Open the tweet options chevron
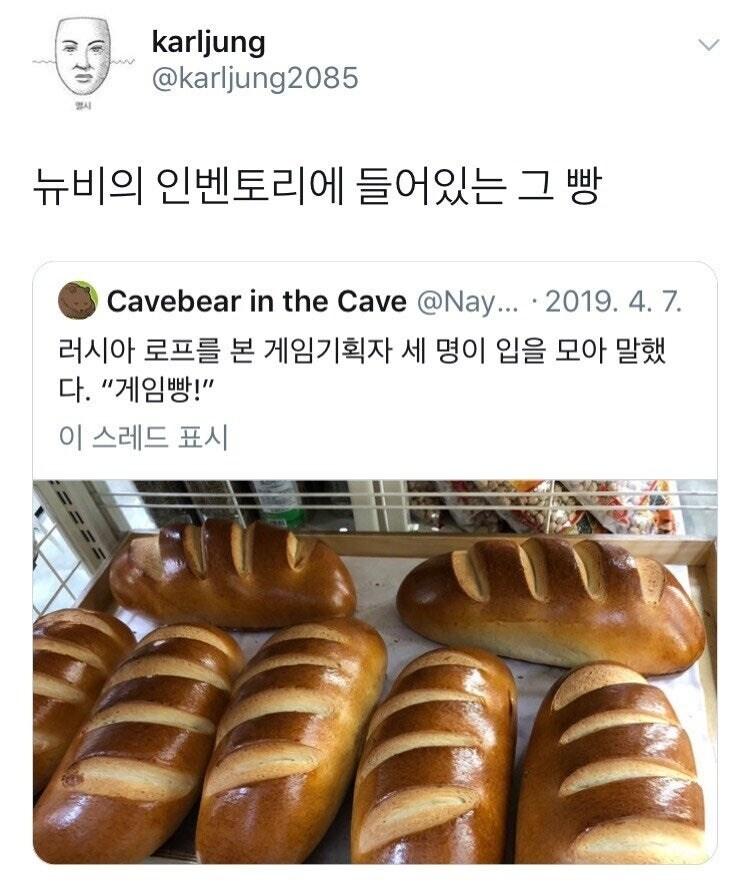Screen dimensions: 750x888 pos(707,44)
